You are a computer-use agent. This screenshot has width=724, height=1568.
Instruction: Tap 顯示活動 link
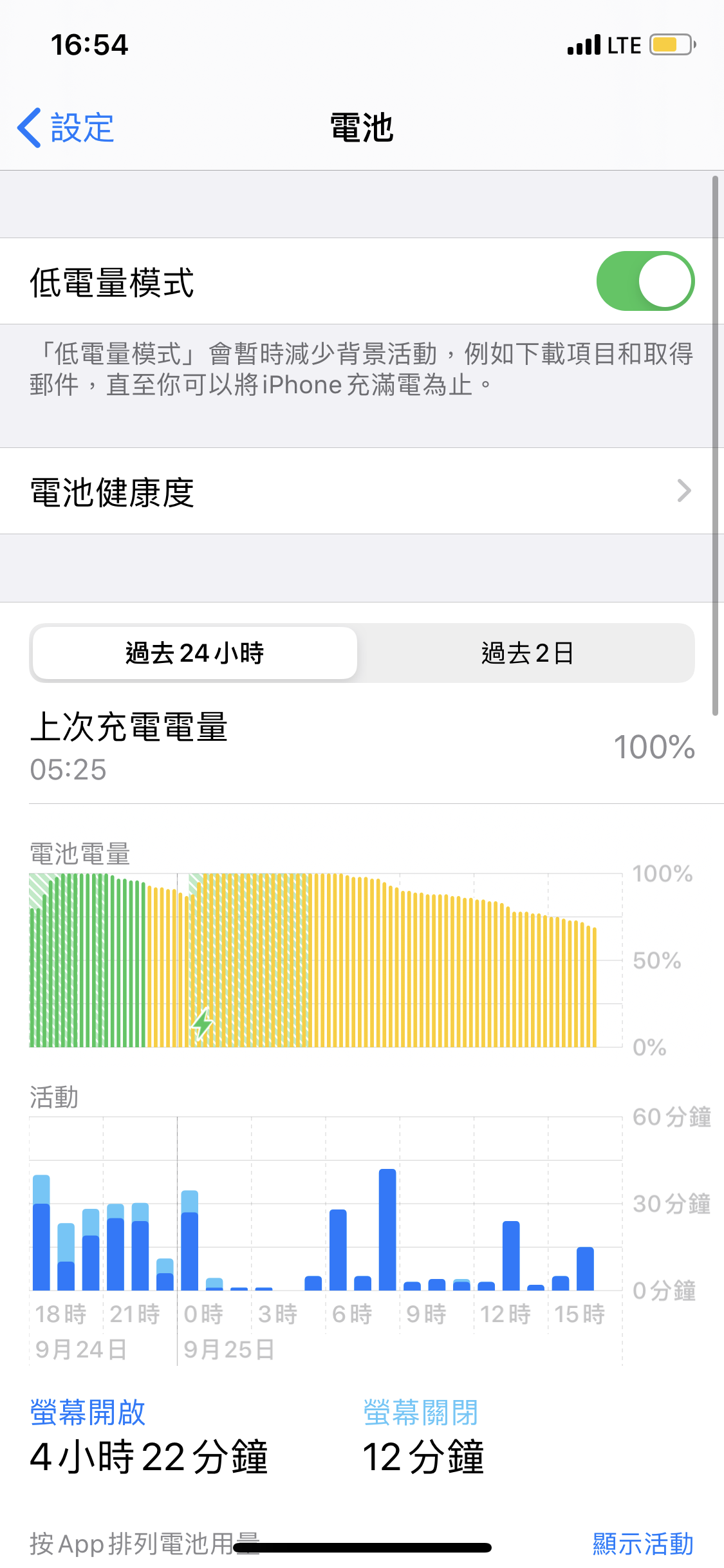[x=642, y=1544]
